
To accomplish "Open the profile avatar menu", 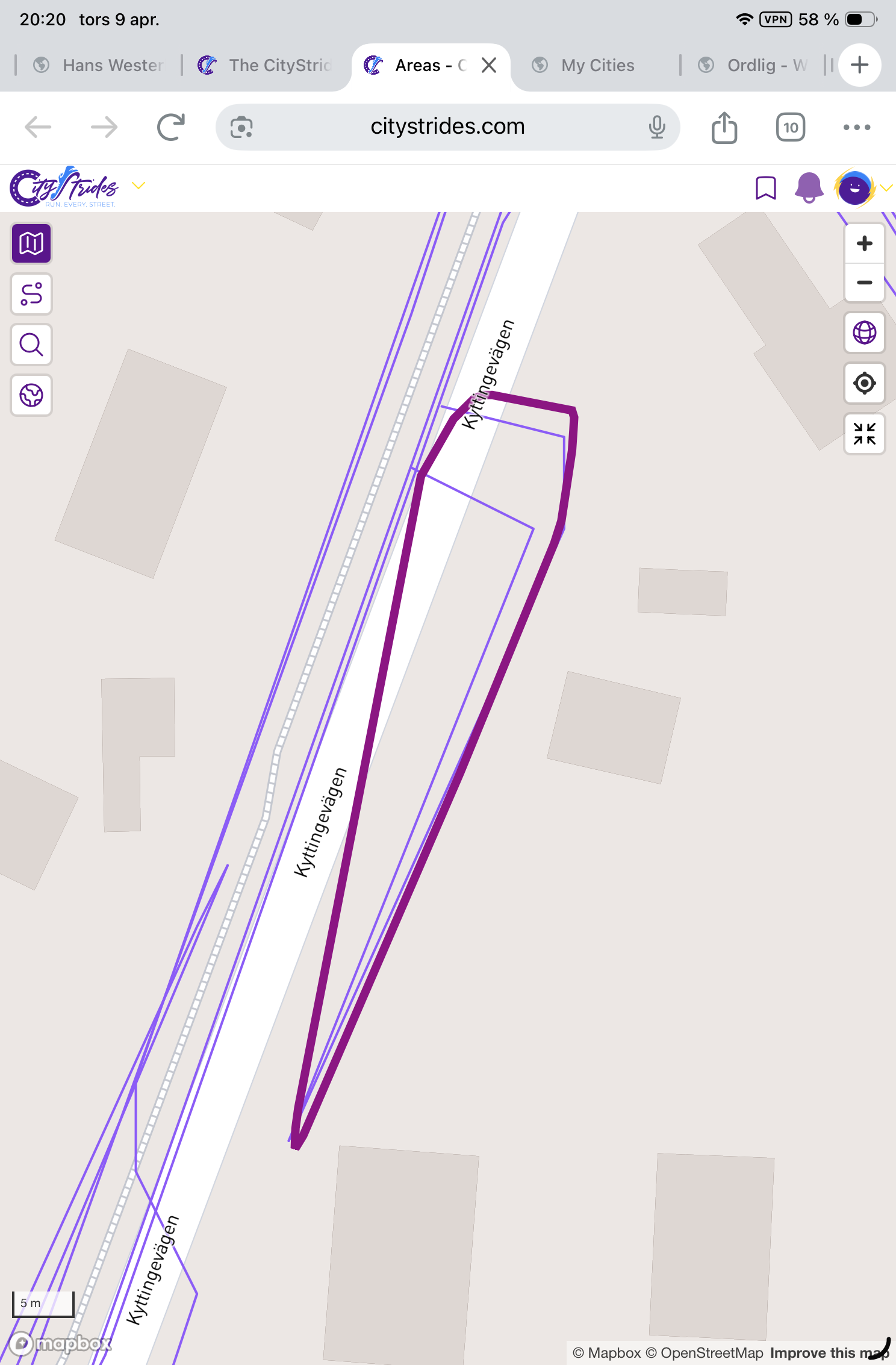I will [854, 188].
